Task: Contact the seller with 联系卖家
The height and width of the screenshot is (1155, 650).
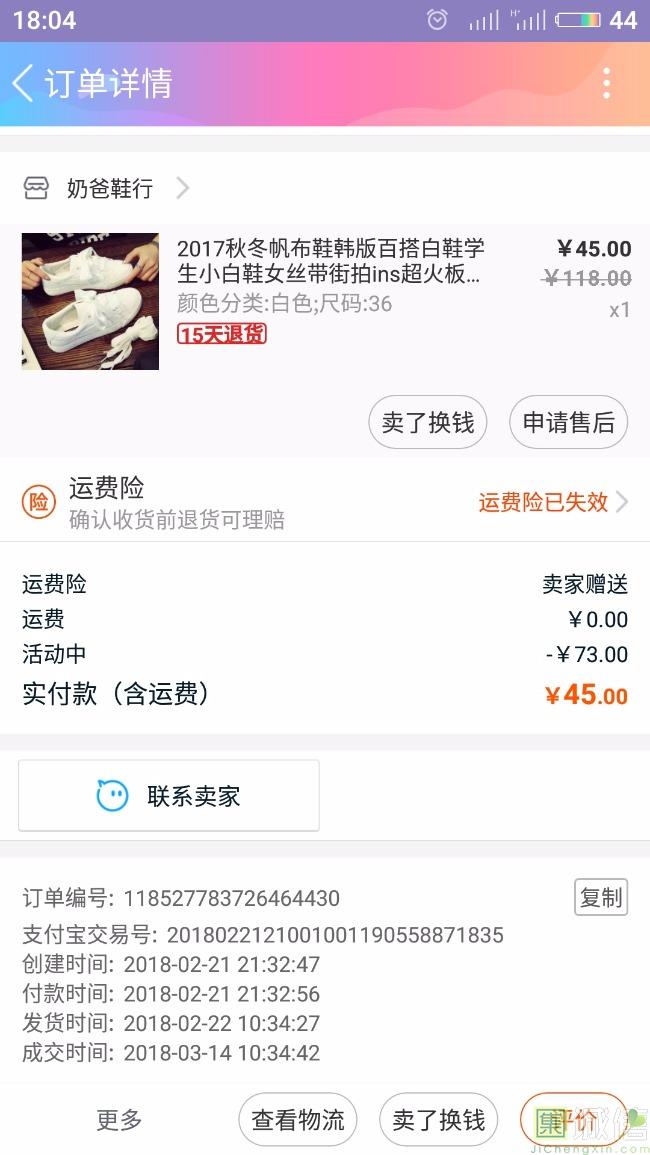Action: point(169,796)
